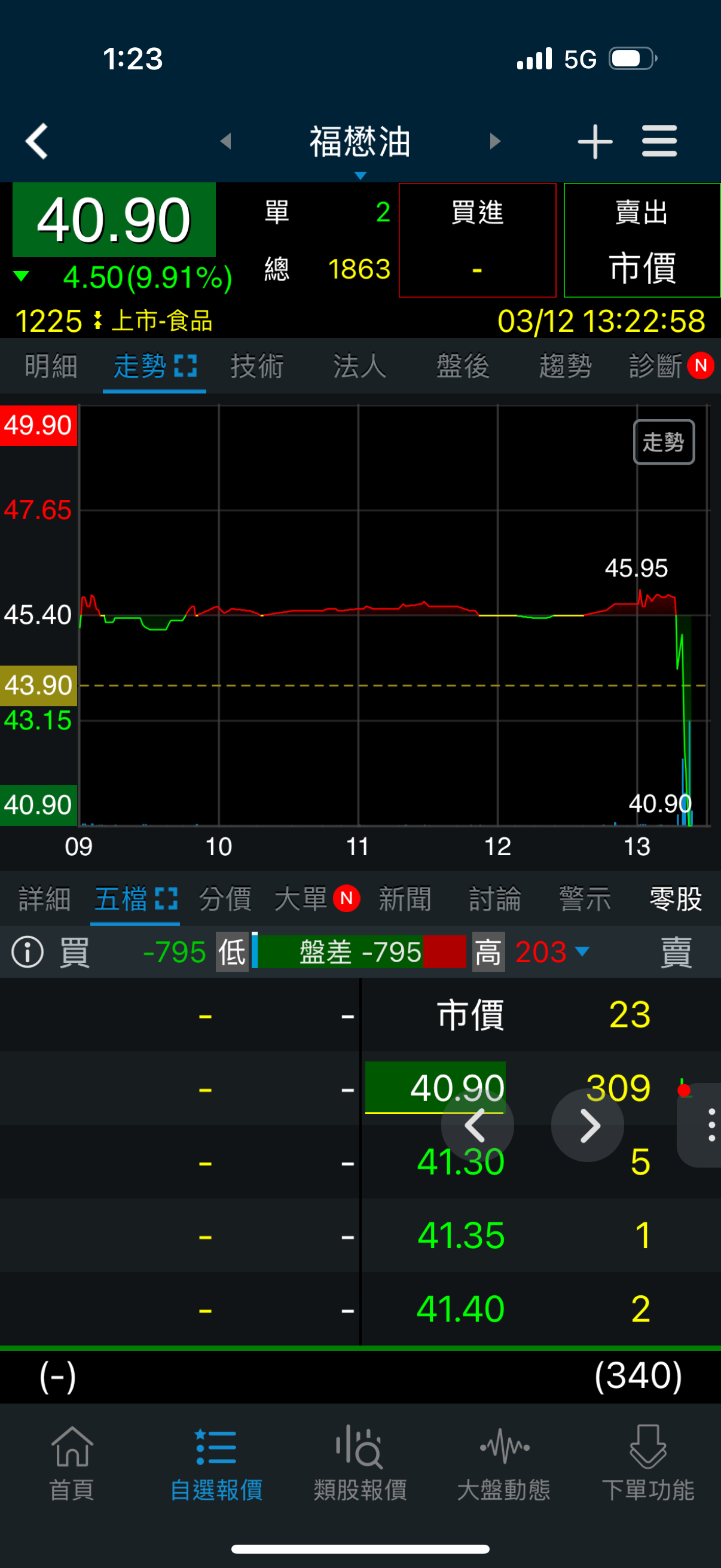The height and width of the screenshot is (1568, 721).
Task: Open the 技術 tab
Action: (x=256, y=367)
